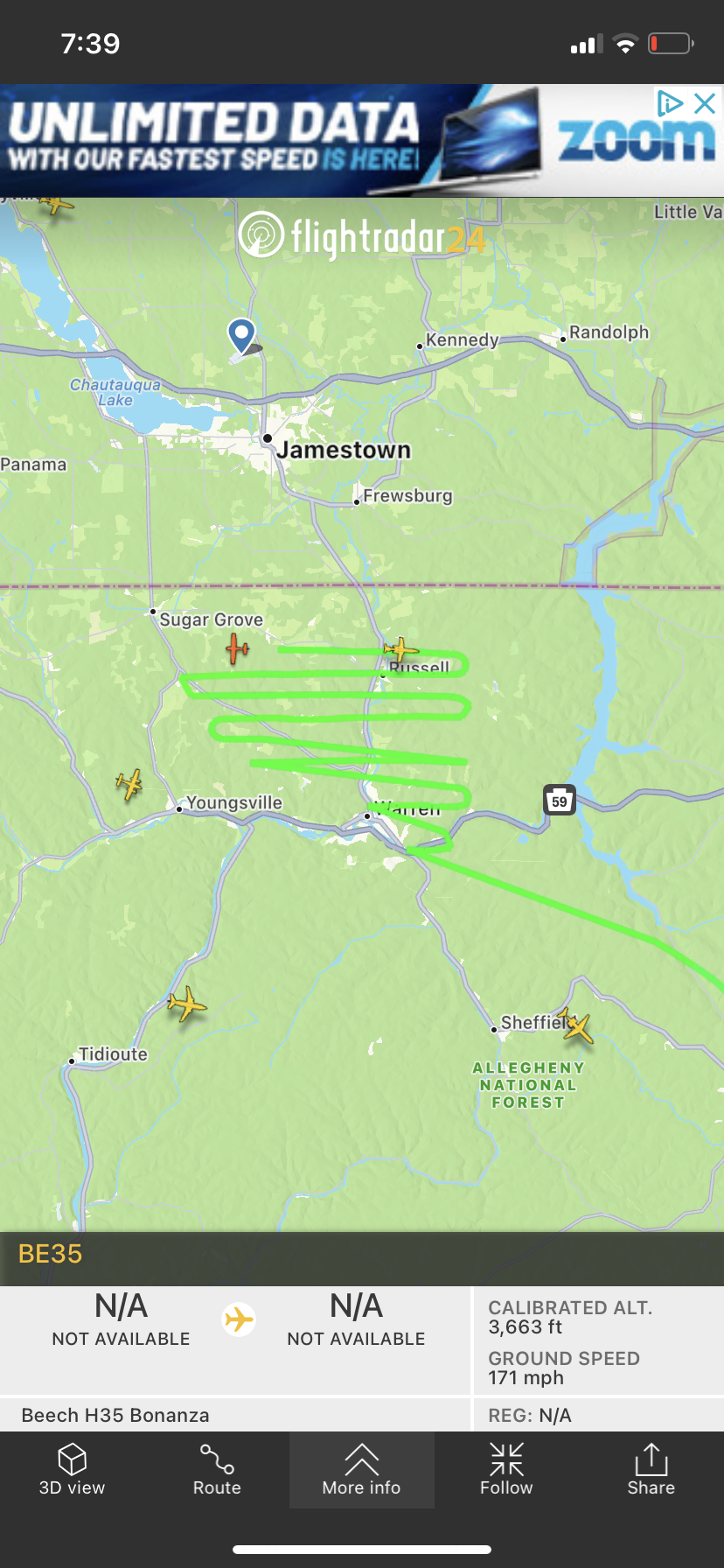Select the yellow aircraft above Tidioute

coord(186,1004)
